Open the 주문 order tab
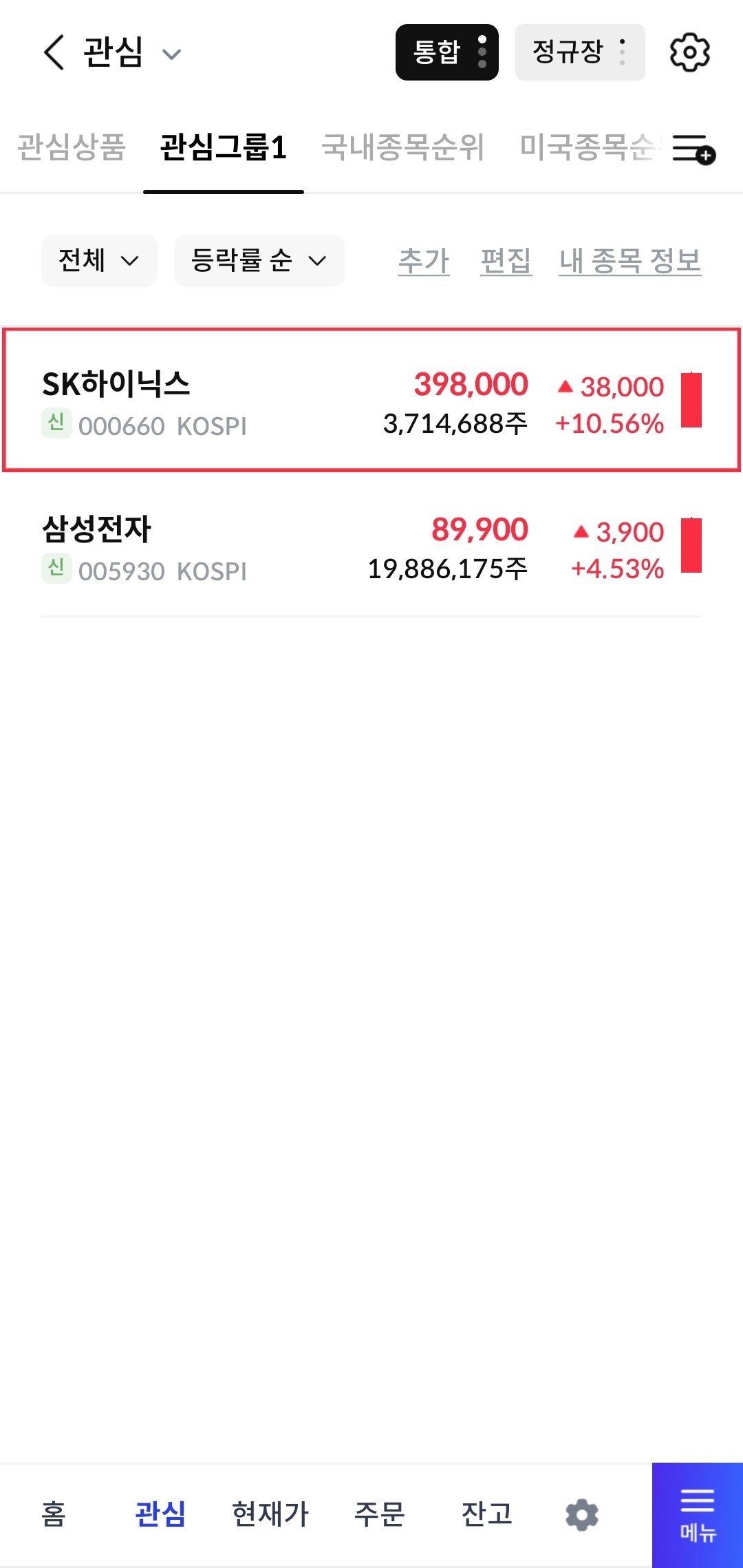This screenshot has height=1568, width=743. 379,1514
